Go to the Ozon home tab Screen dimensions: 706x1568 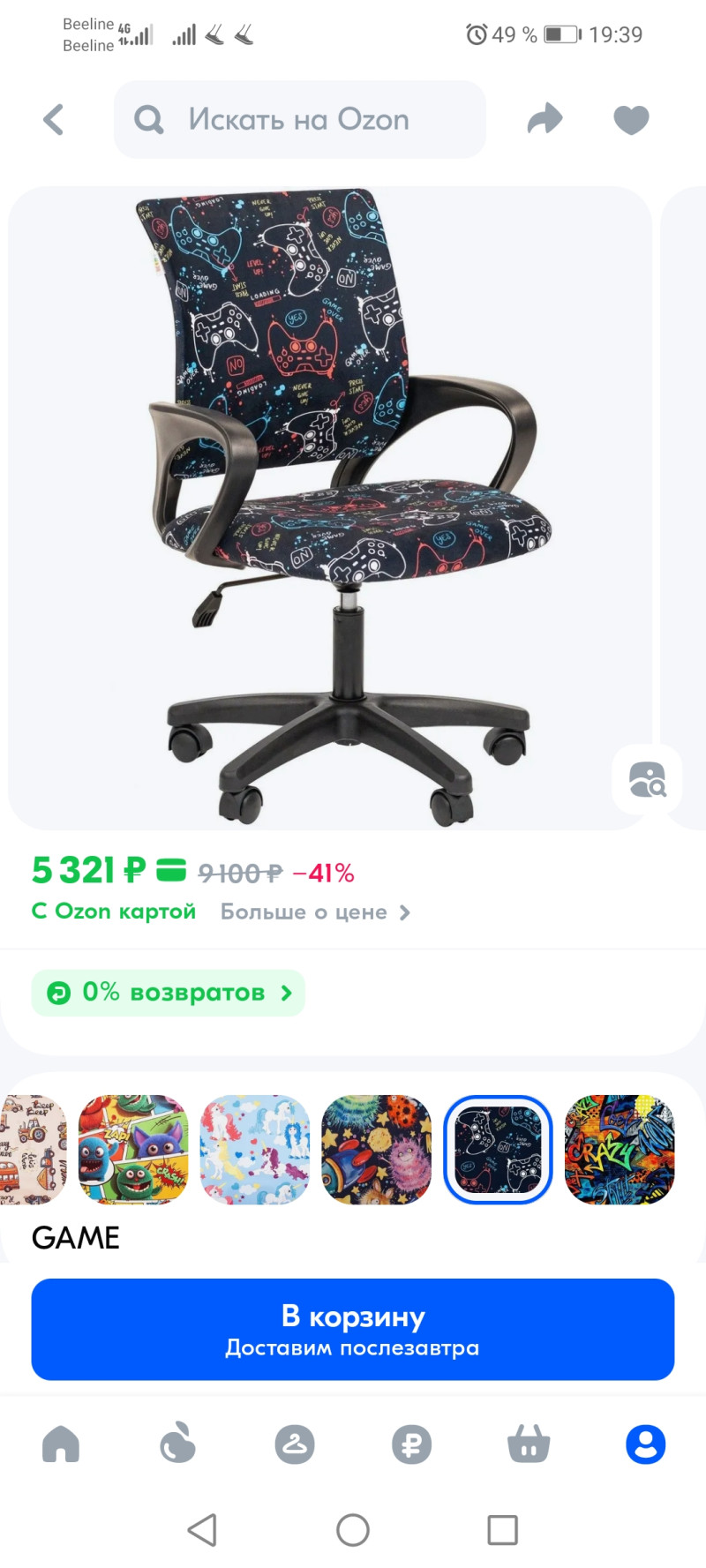click(x=61, y=1444)
